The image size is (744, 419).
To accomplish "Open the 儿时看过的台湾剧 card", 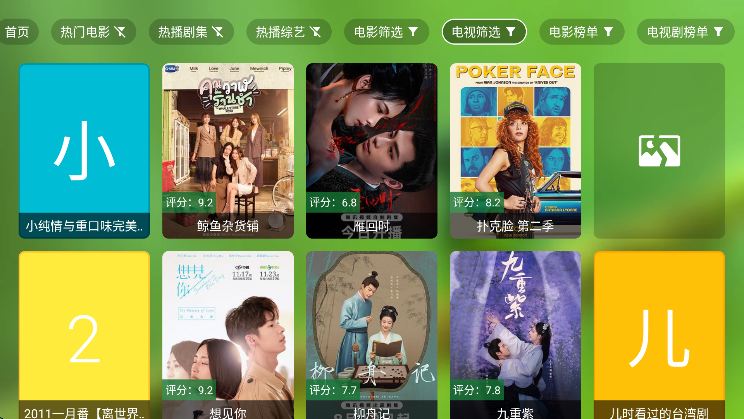I will (x=659, y=335).
